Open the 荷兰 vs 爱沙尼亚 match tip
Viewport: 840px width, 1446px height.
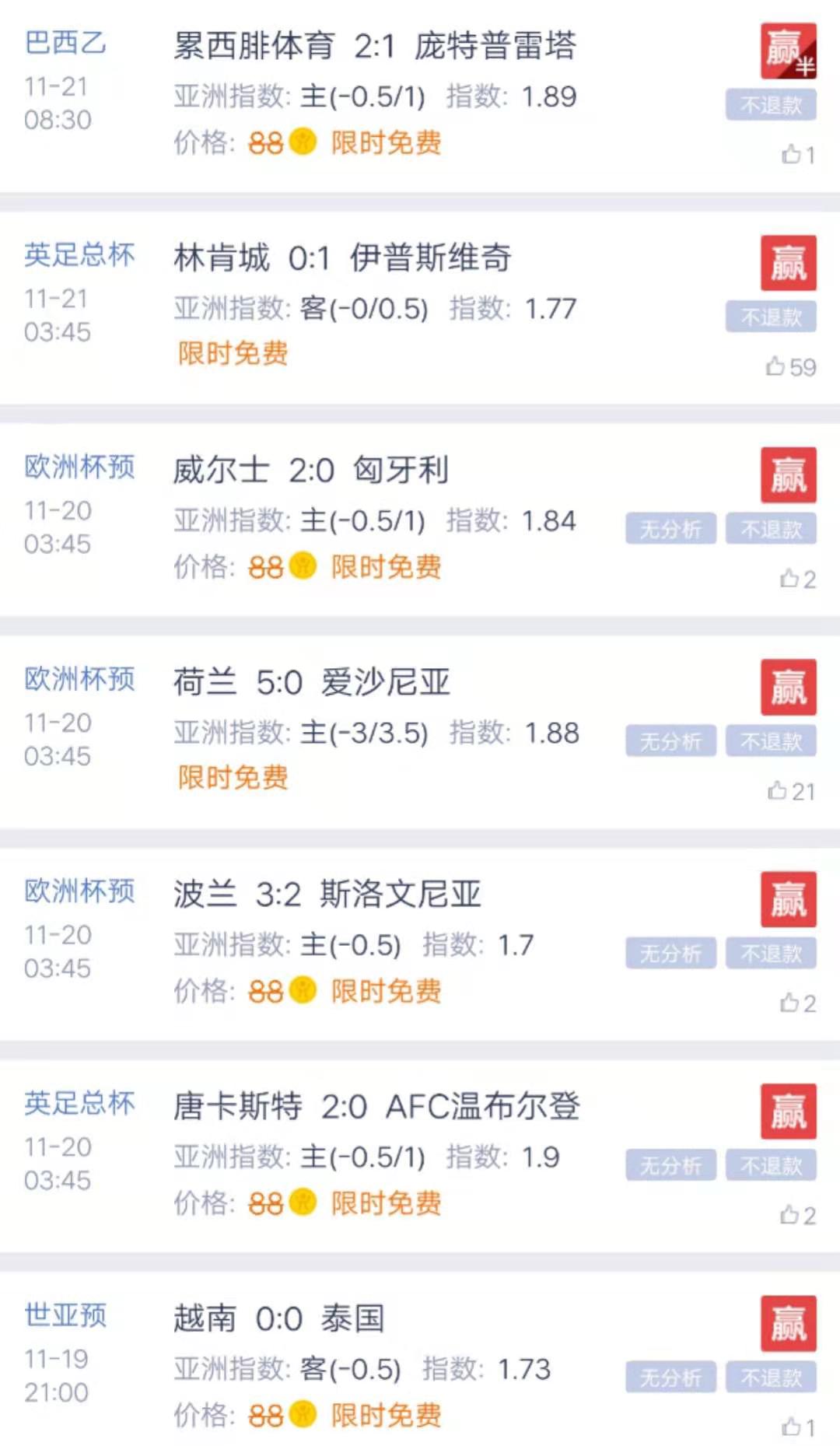[311, 684]
